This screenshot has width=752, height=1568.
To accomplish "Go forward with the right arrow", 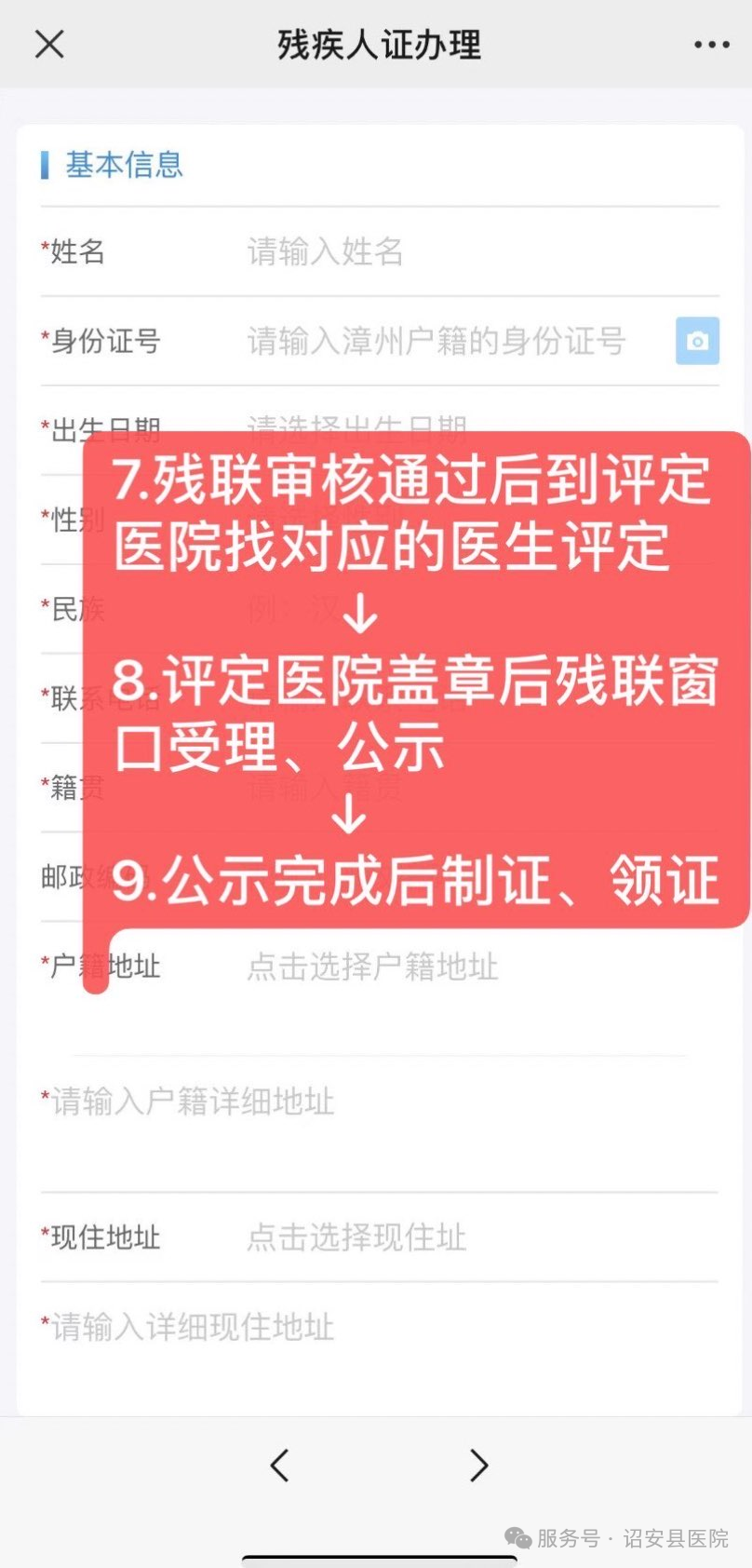I will coord(478,1465).
